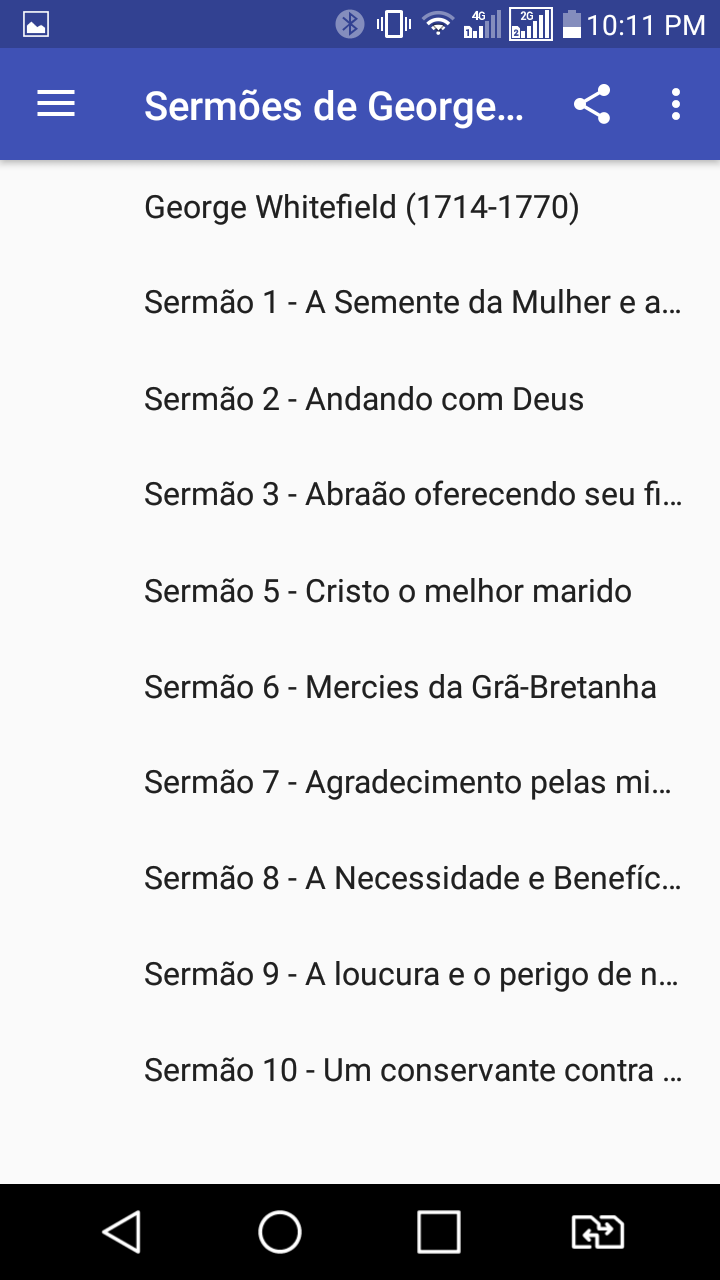The image size is (720, 1280).
Task: Open the navigation drawer menu
Action: click(56, 104)
